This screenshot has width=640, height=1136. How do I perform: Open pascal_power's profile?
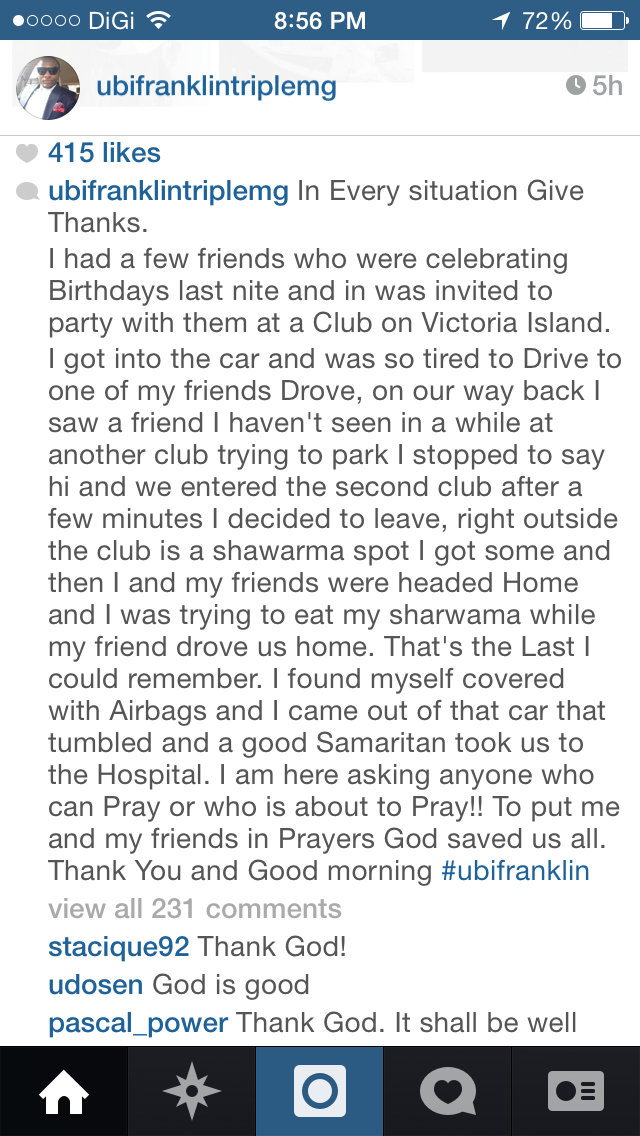pos(138,1023)
